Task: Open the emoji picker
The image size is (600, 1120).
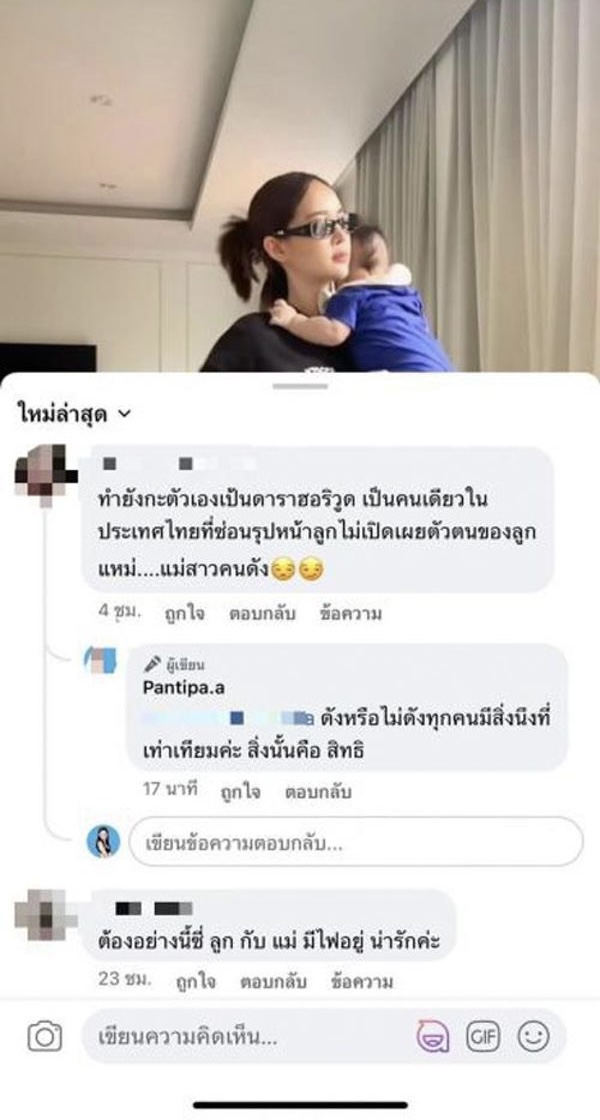Action: point(534,1037)
